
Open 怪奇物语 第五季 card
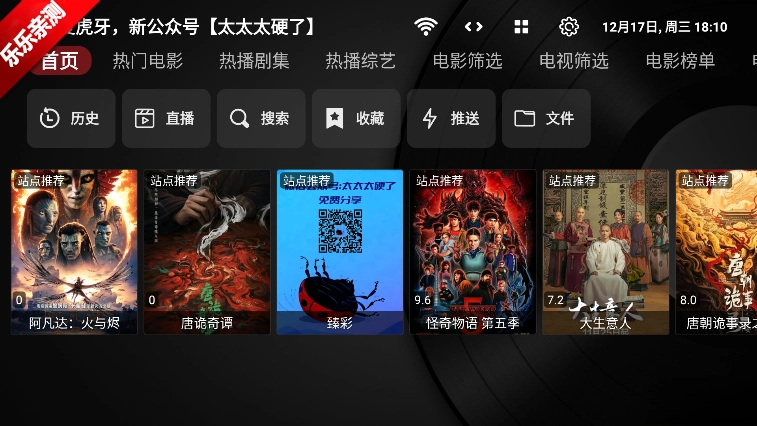click(x=473, y=251)
